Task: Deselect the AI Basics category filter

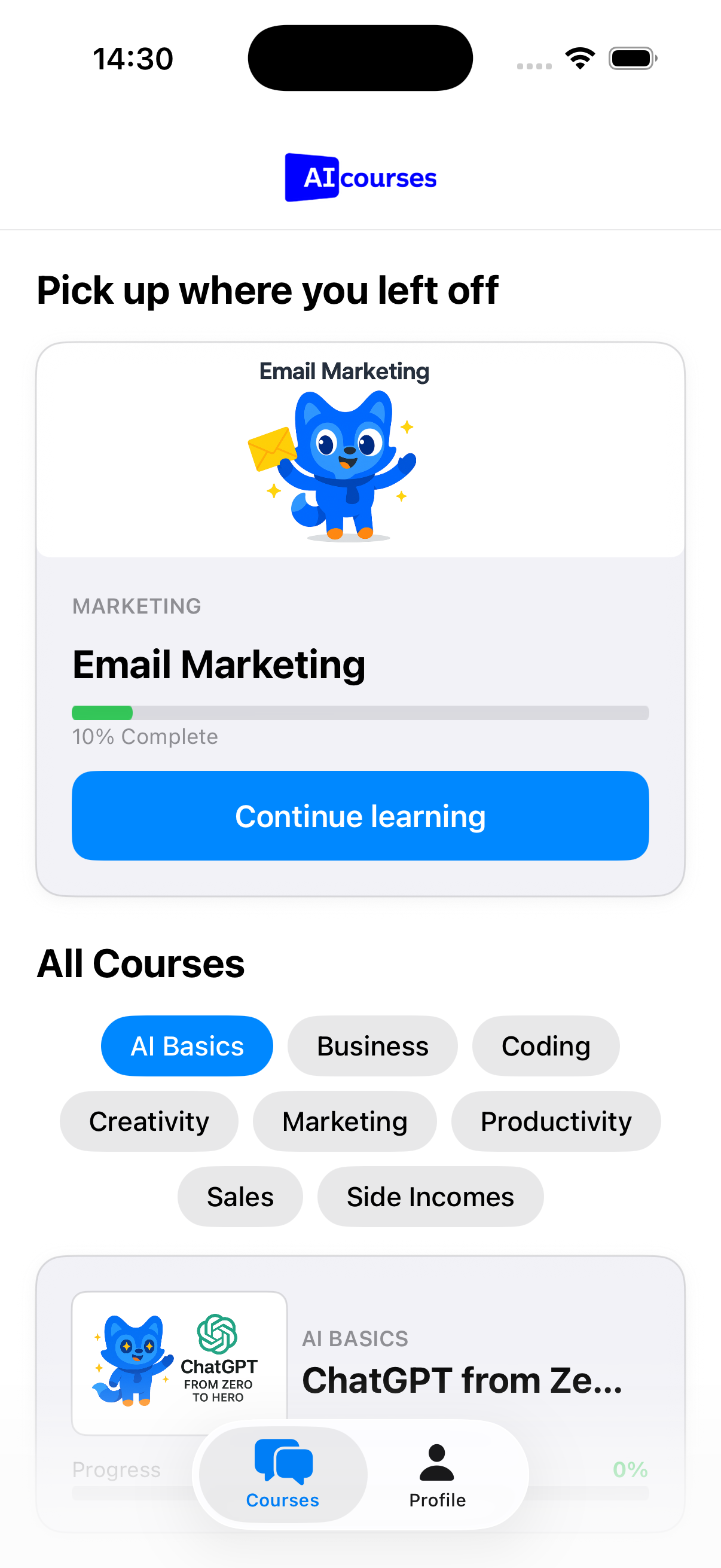Action: (186, 1045)
